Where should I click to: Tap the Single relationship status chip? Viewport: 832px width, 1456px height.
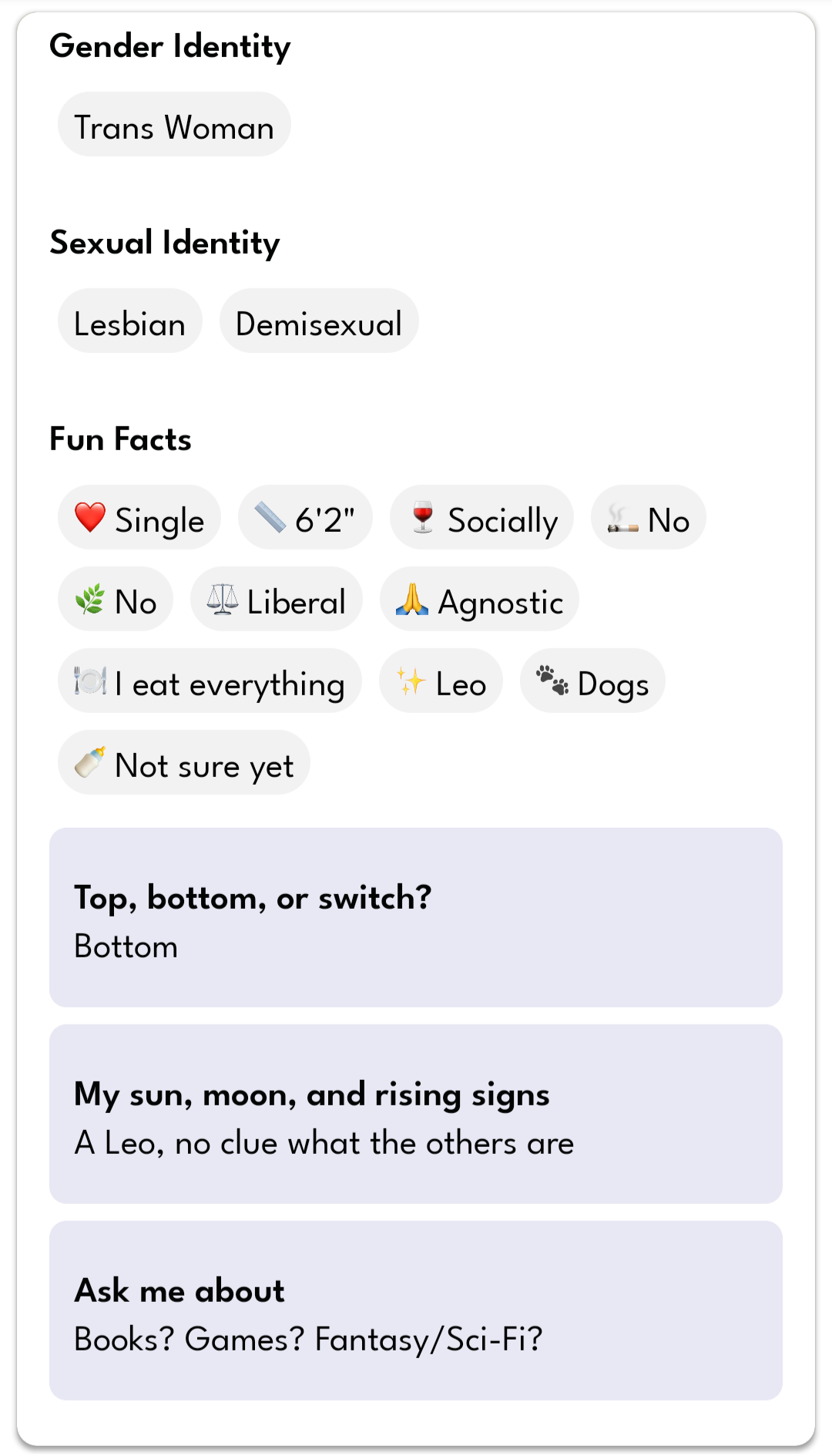[x=139, y=517]
